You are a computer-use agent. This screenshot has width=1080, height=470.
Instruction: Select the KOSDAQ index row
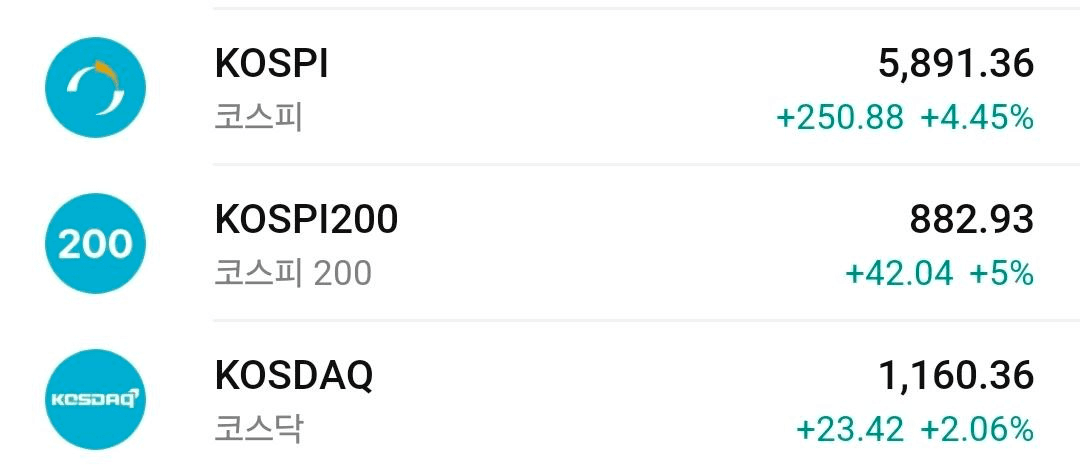click(x=540, y=400)
